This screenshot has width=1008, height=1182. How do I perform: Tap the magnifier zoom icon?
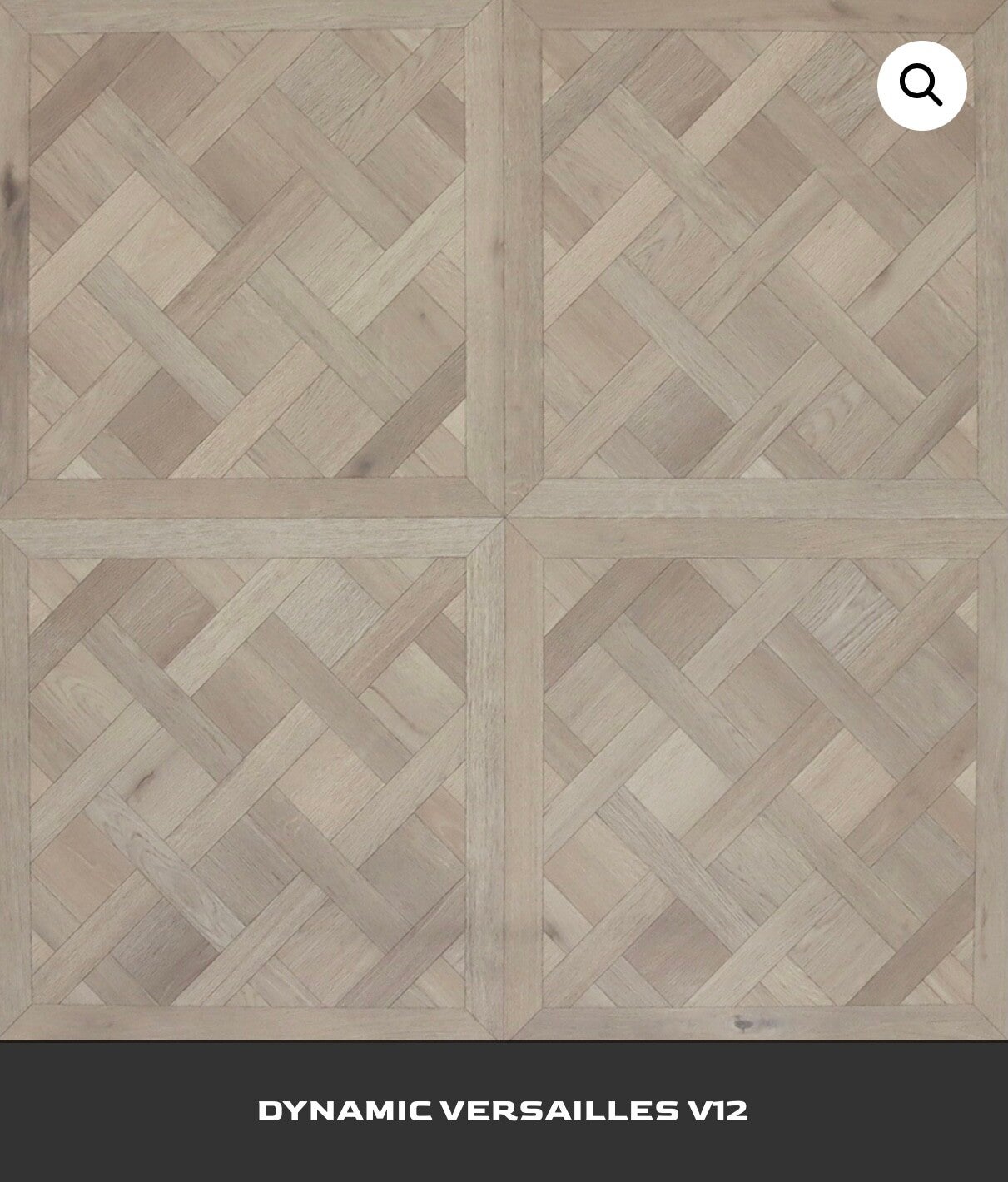[921, 84]
